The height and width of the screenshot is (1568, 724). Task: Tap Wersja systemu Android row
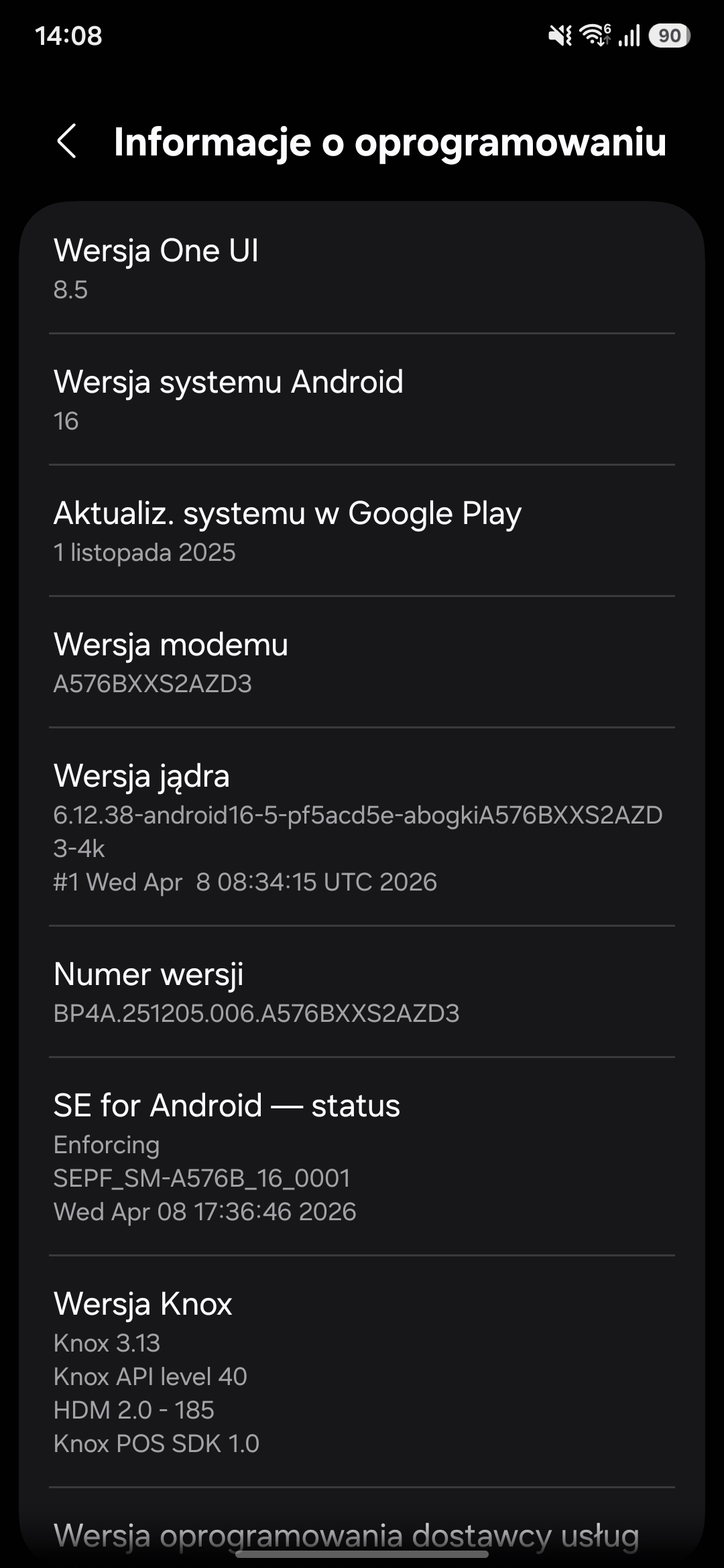[x=362, y=399]
